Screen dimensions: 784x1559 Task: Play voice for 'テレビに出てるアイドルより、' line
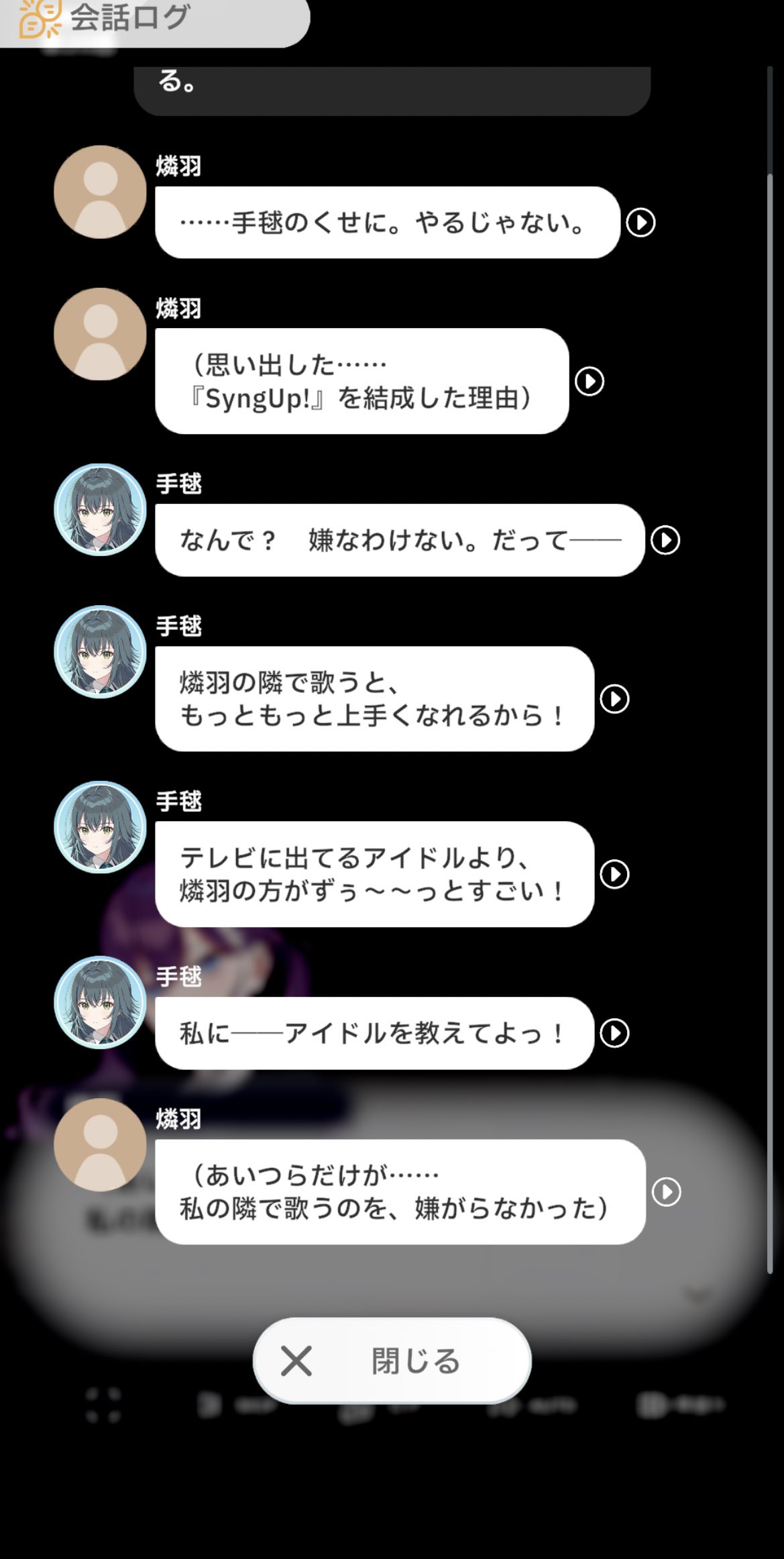pos(614,873)
